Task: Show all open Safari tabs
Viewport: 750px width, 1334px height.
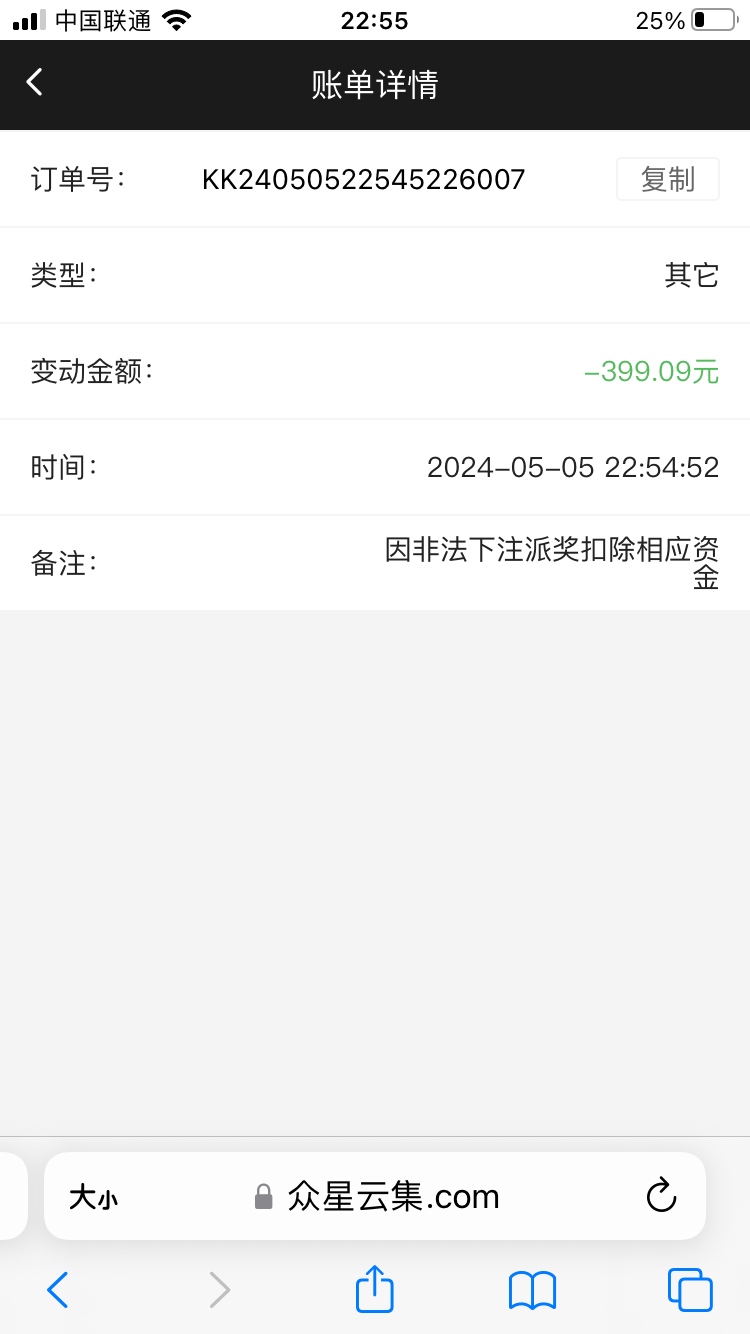Action: tap(690, 1290)
